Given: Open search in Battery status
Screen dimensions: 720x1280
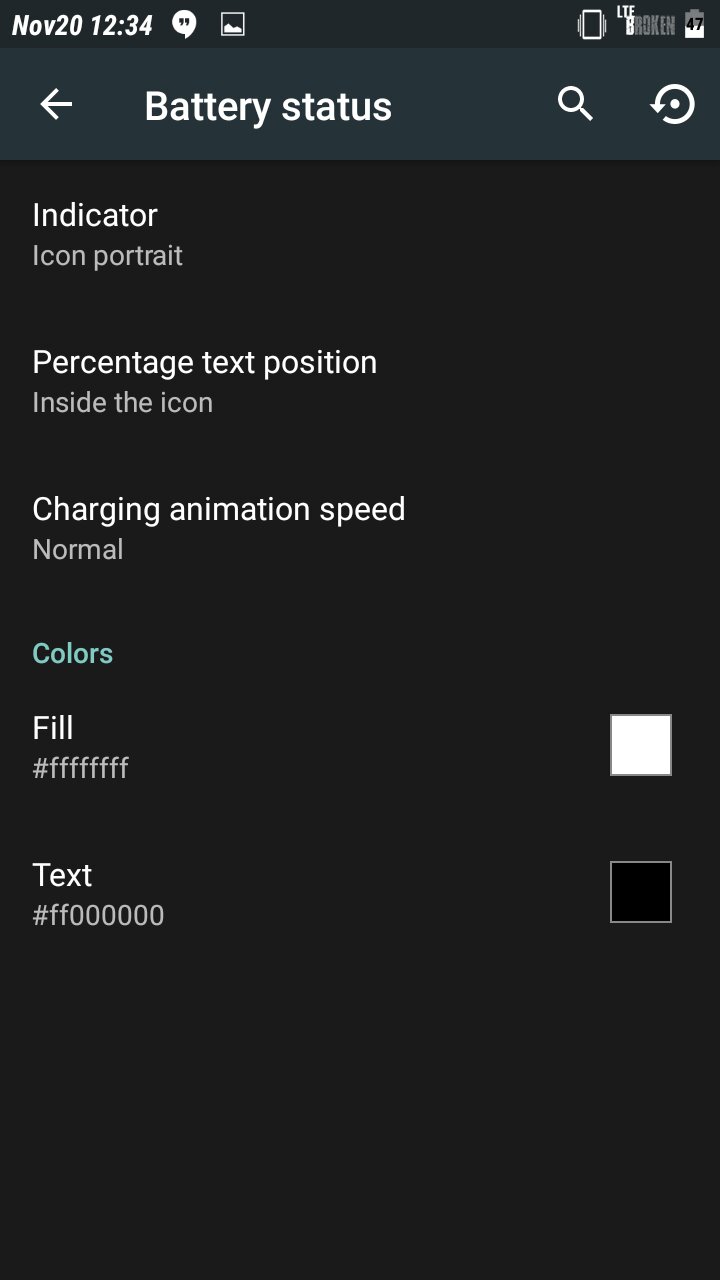Looking at the screenshot, I should pos(575,104).
